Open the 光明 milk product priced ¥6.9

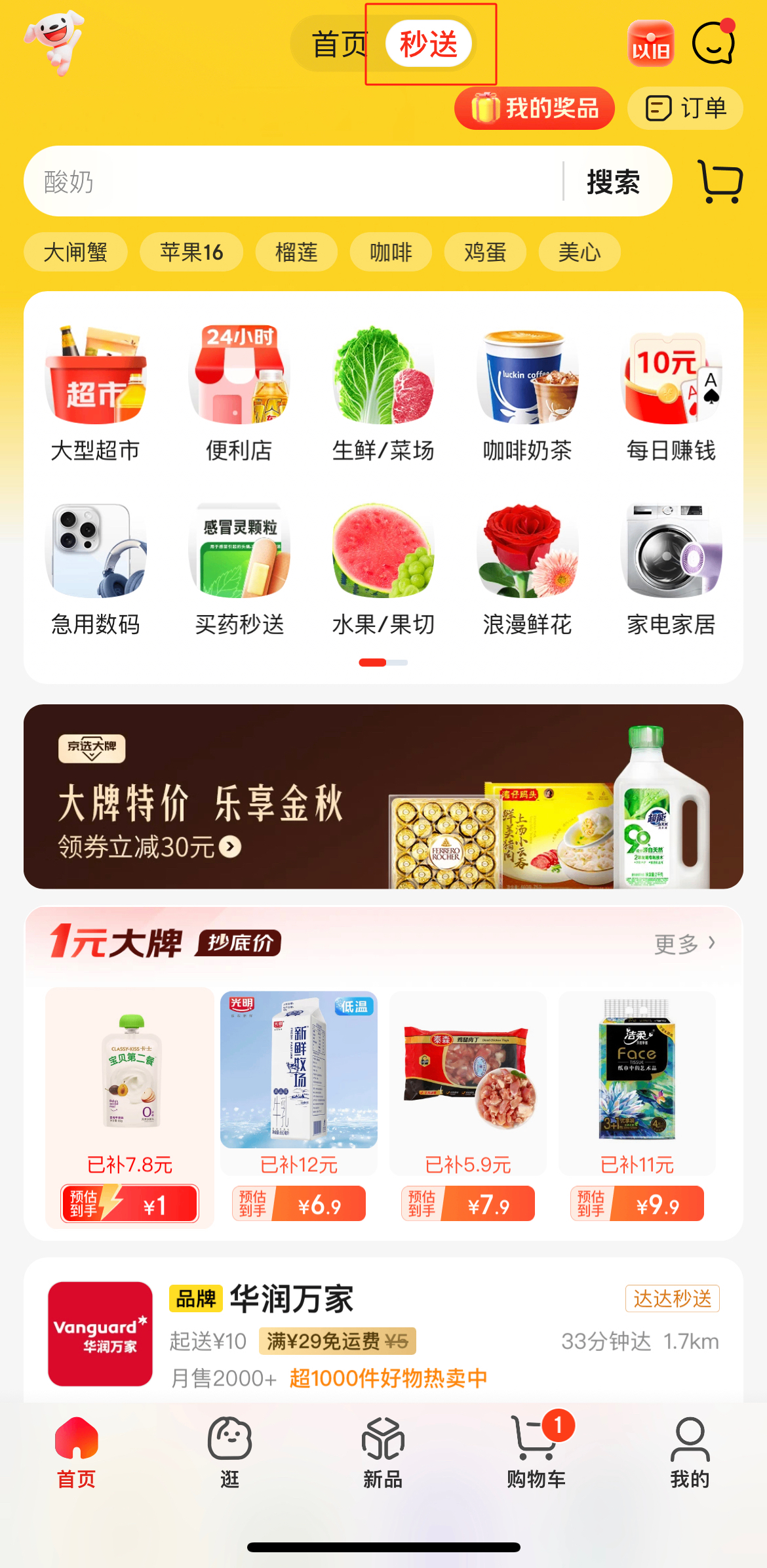pyautogui.click(x=299, y=1106)
